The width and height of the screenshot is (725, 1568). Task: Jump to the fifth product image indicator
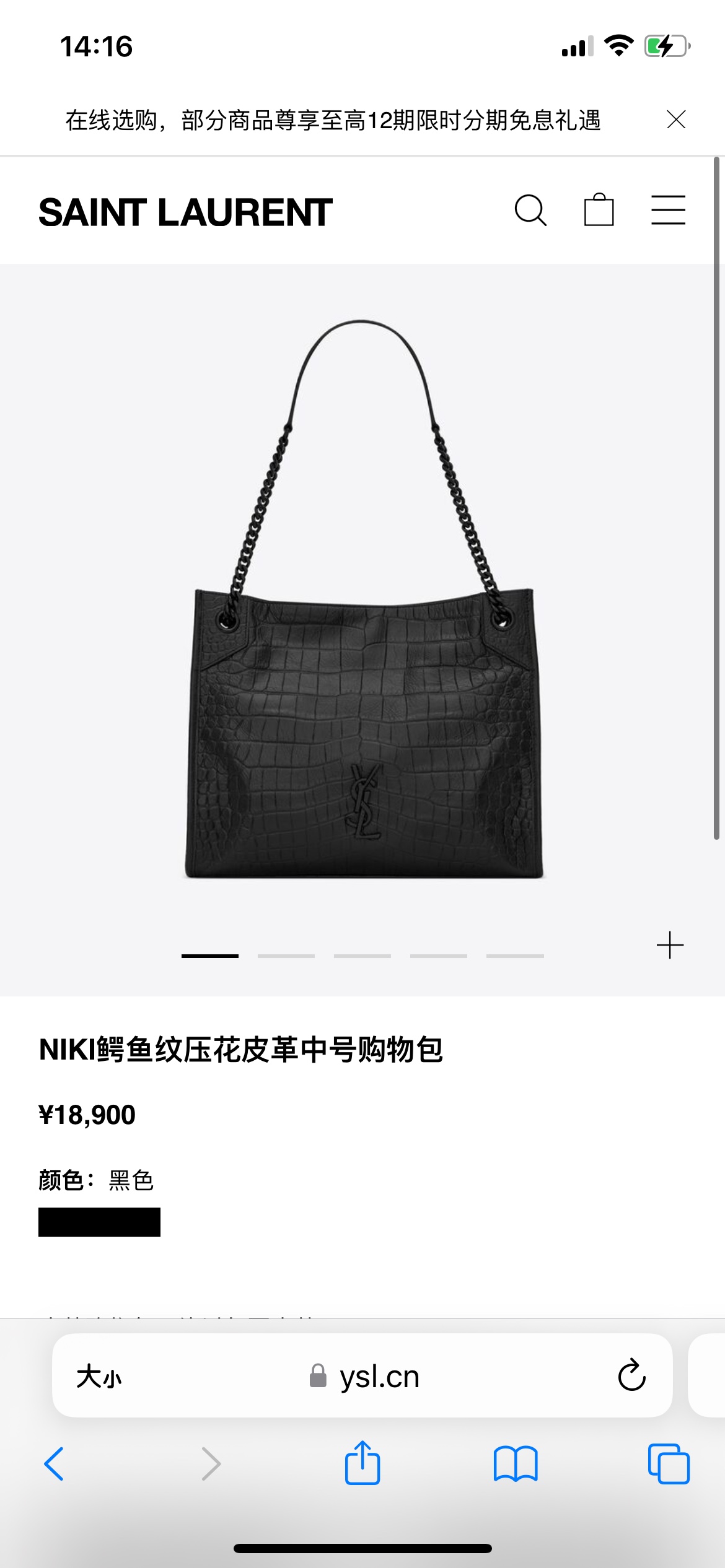click(515, 956)
